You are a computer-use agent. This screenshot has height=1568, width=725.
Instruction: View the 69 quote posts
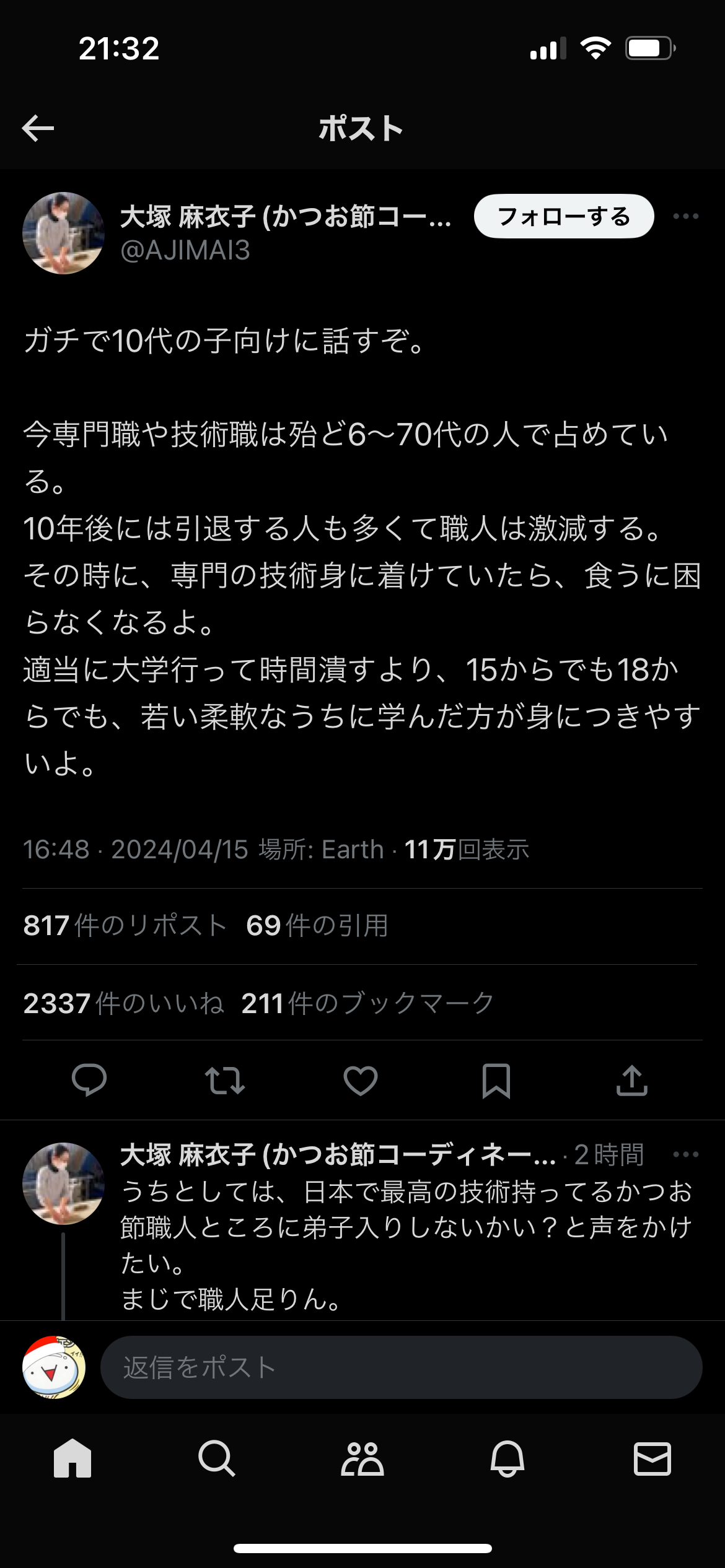tap(317, 926)
